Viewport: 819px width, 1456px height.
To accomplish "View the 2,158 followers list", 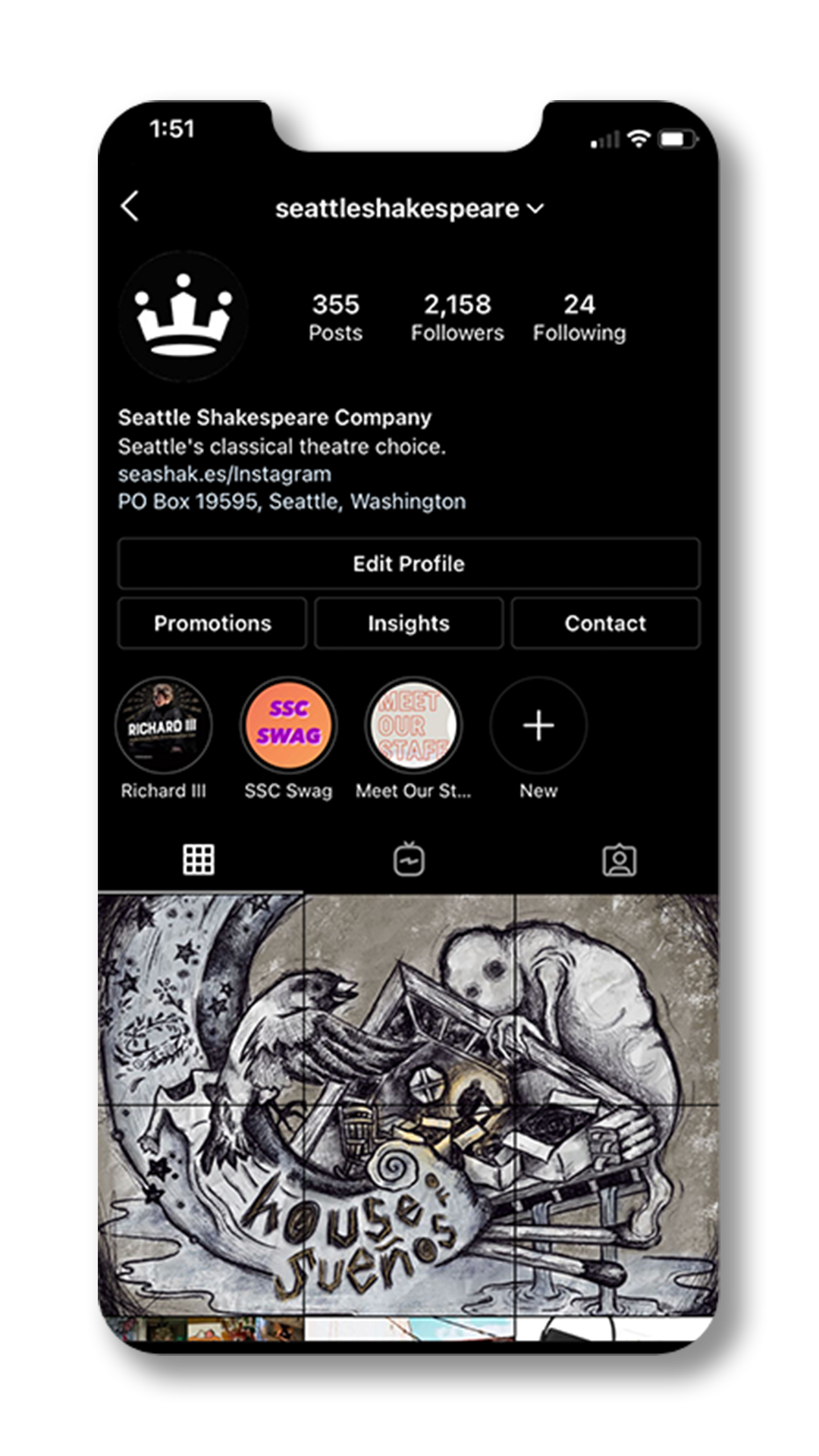I will 457,317.
